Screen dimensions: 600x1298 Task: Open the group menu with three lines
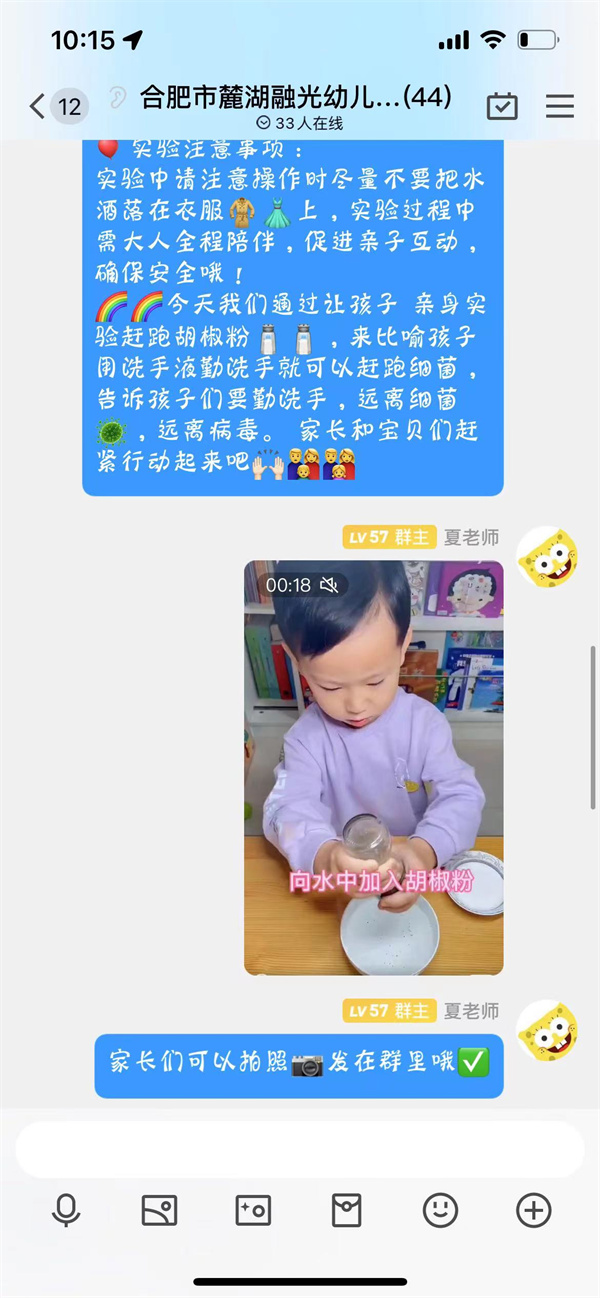point(560,105)
